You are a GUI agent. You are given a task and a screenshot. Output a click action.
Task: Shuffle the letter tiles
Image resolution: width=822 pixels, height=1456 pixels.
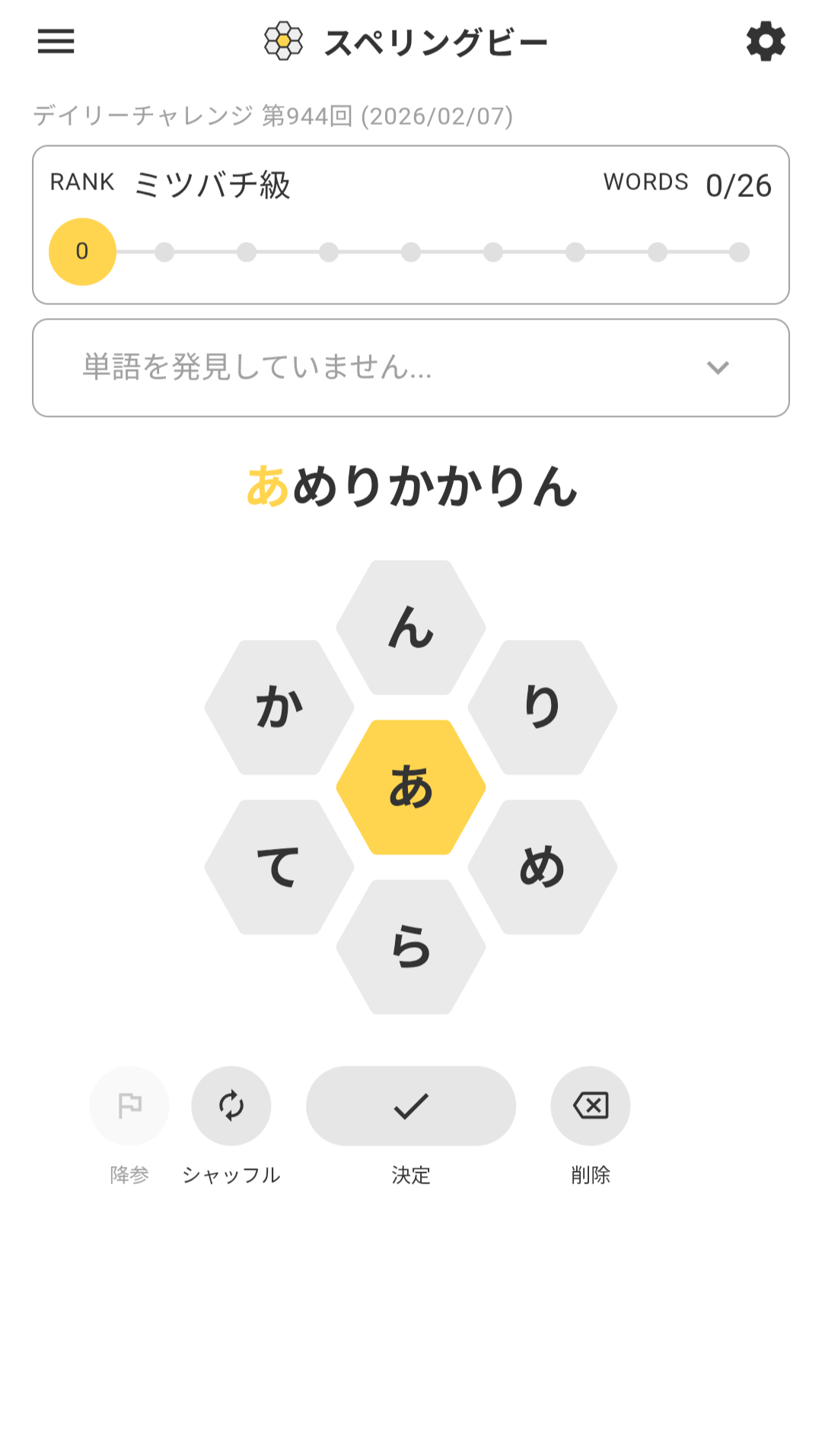(231, 1105)
